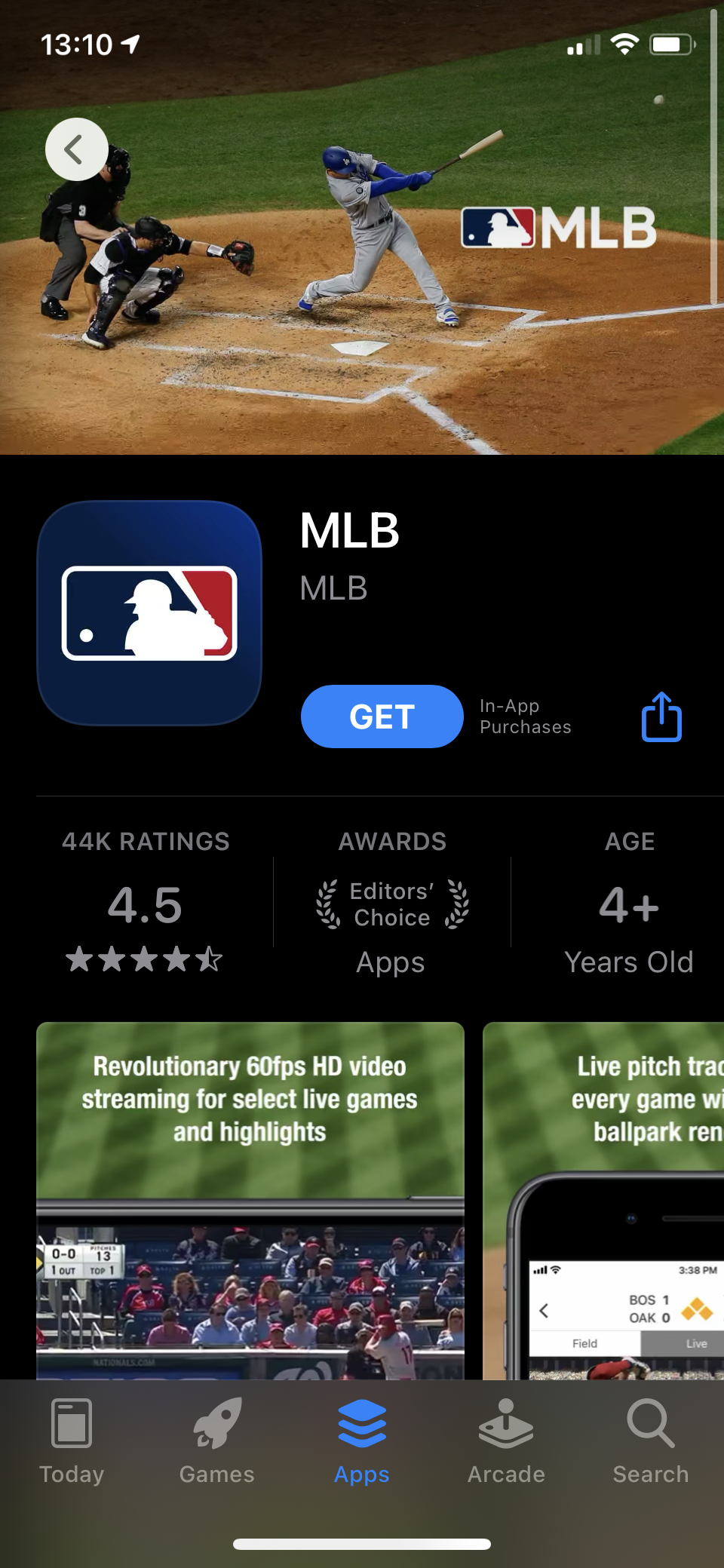Tap GET to download the MLB app
Image resolution: width=724 pixels, height=1568 pixels.
(382, 716)
